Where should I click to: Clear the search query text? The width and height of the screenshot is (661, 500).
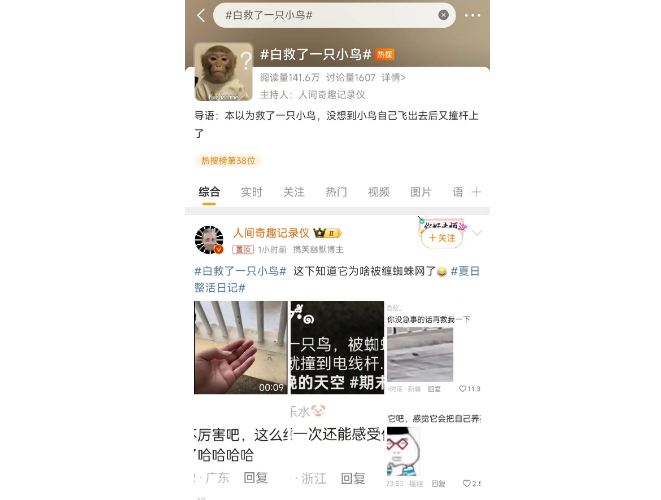443,15
